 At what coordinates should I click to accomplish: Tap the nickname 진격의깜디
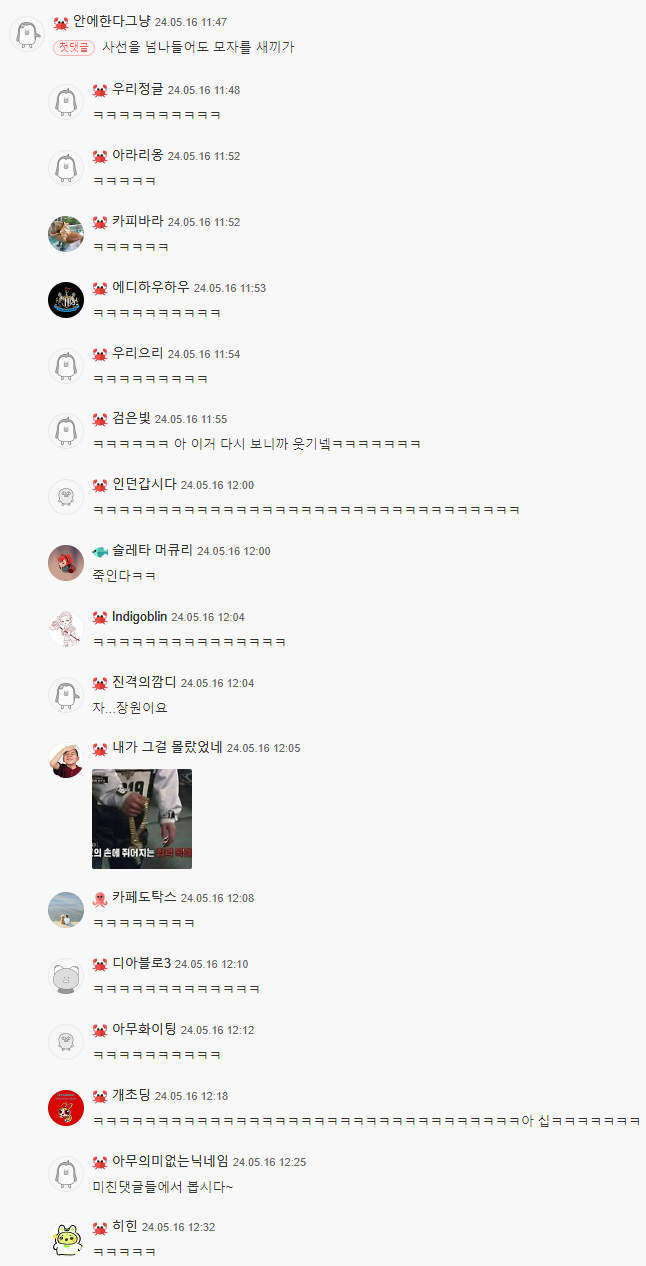pos(144,682)
